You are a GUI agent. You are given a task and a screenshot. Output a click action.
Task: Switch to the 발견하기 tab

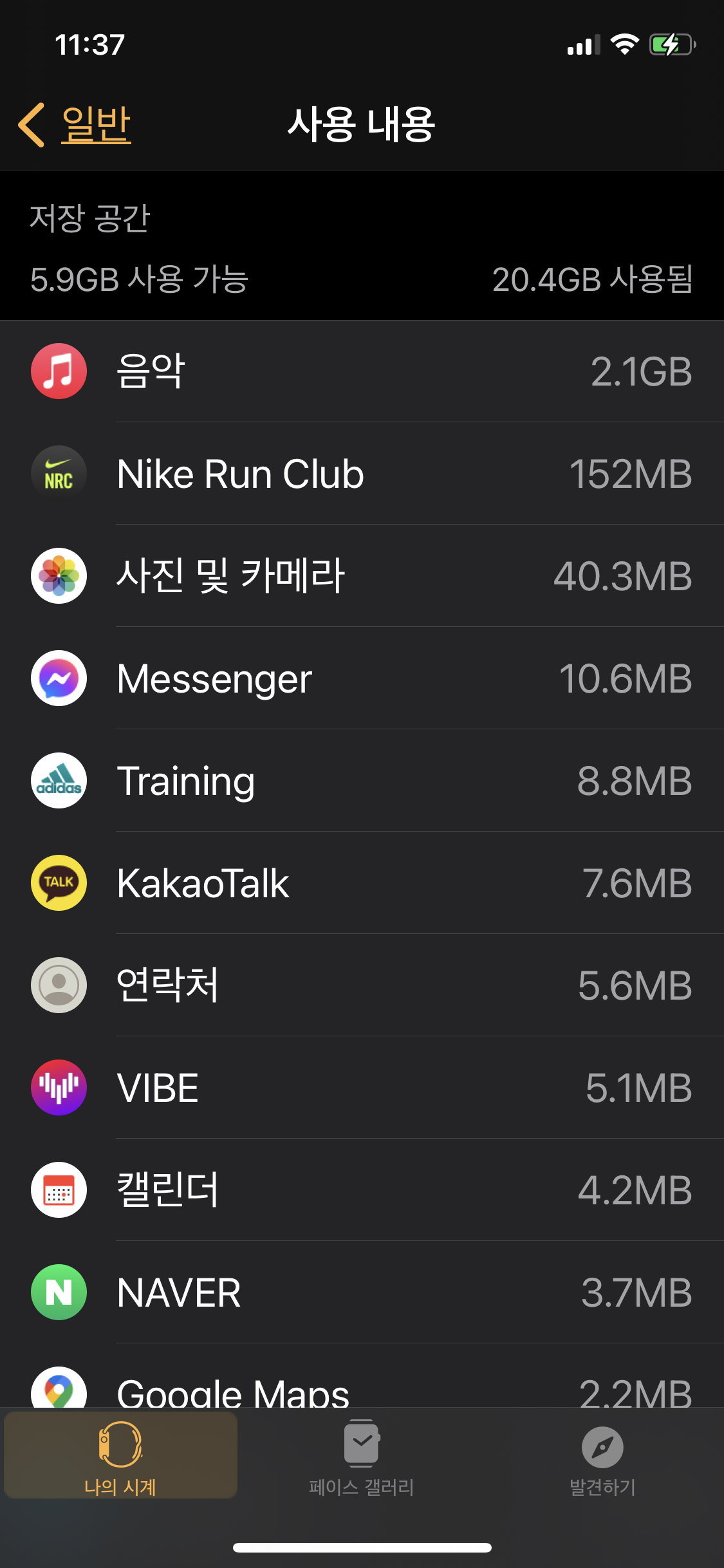pyautogui.click(x=602, y=1457)
